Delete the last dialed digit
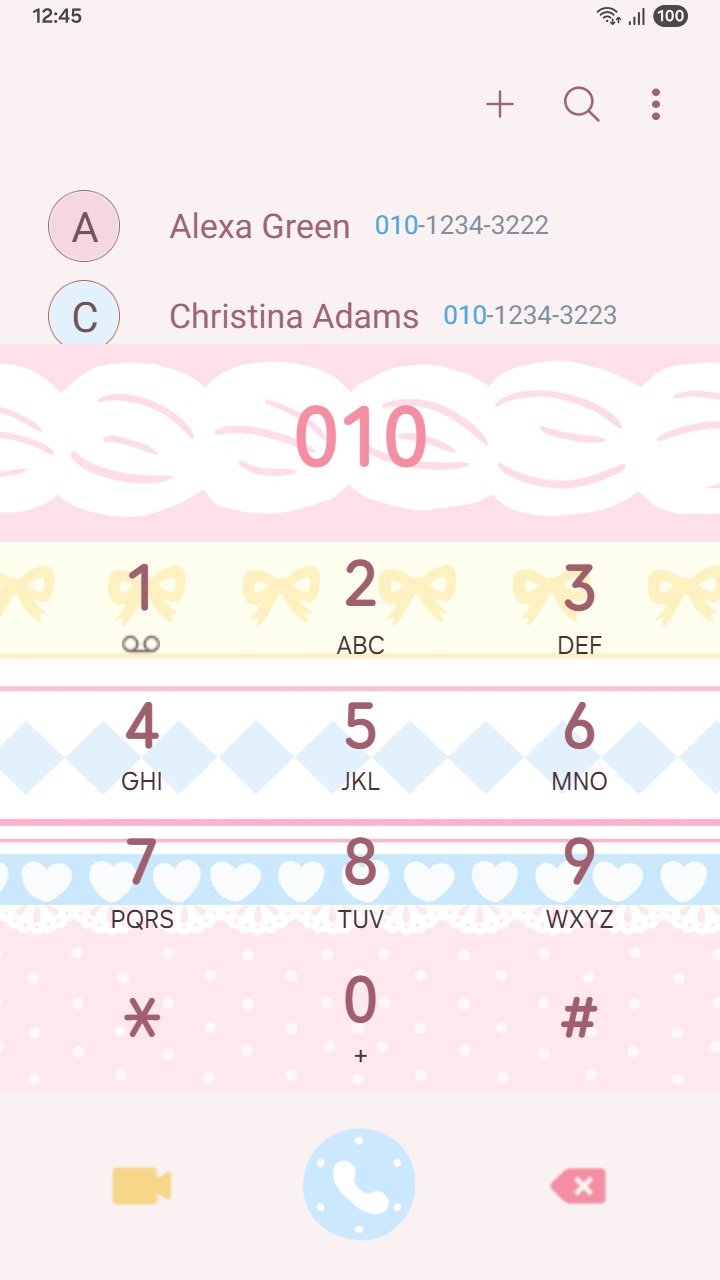This screenshot has height=1280, width=720. tap(579, 1186)
